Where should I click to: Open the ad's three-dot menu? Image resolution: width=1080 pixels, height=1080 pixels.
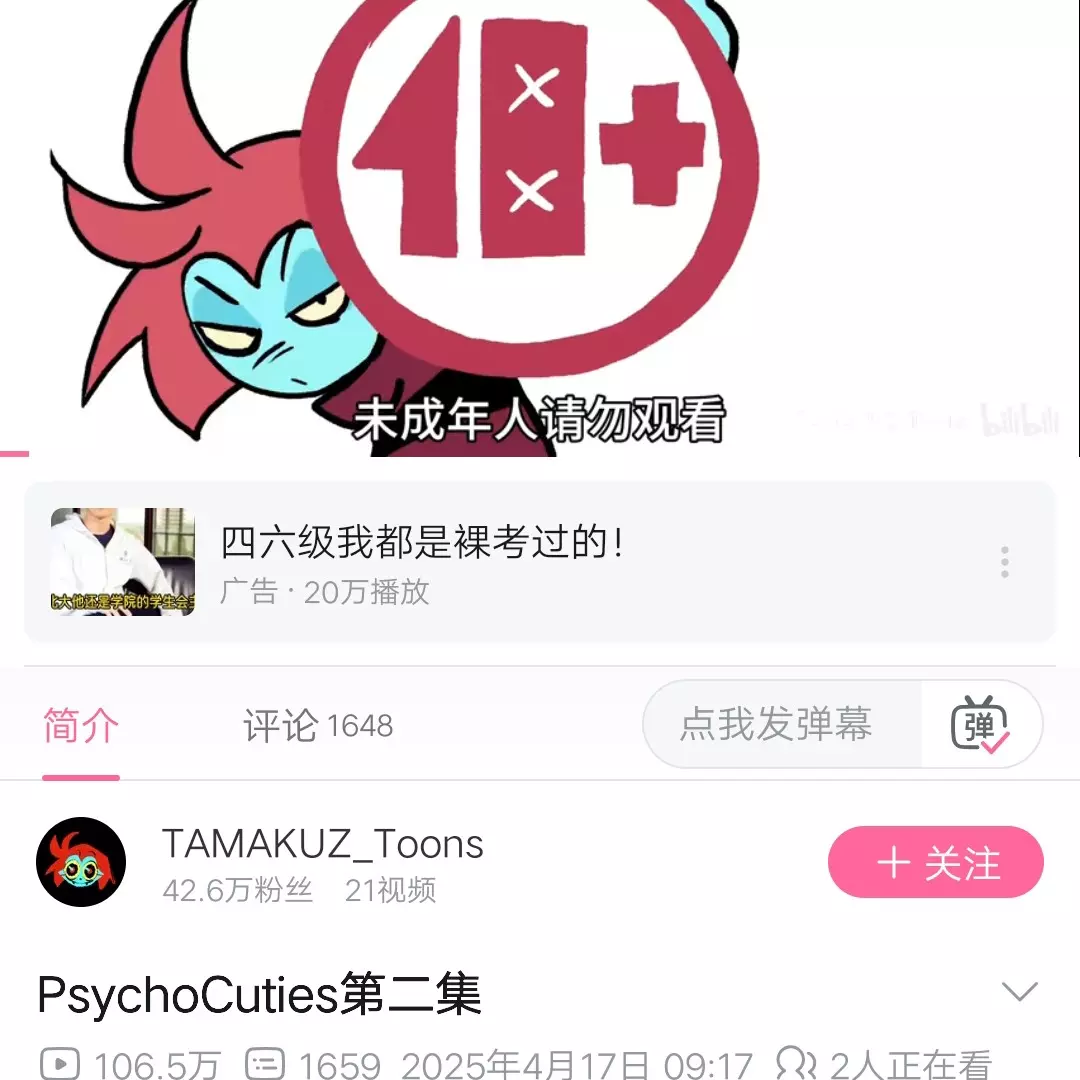tap(1004, 562)
